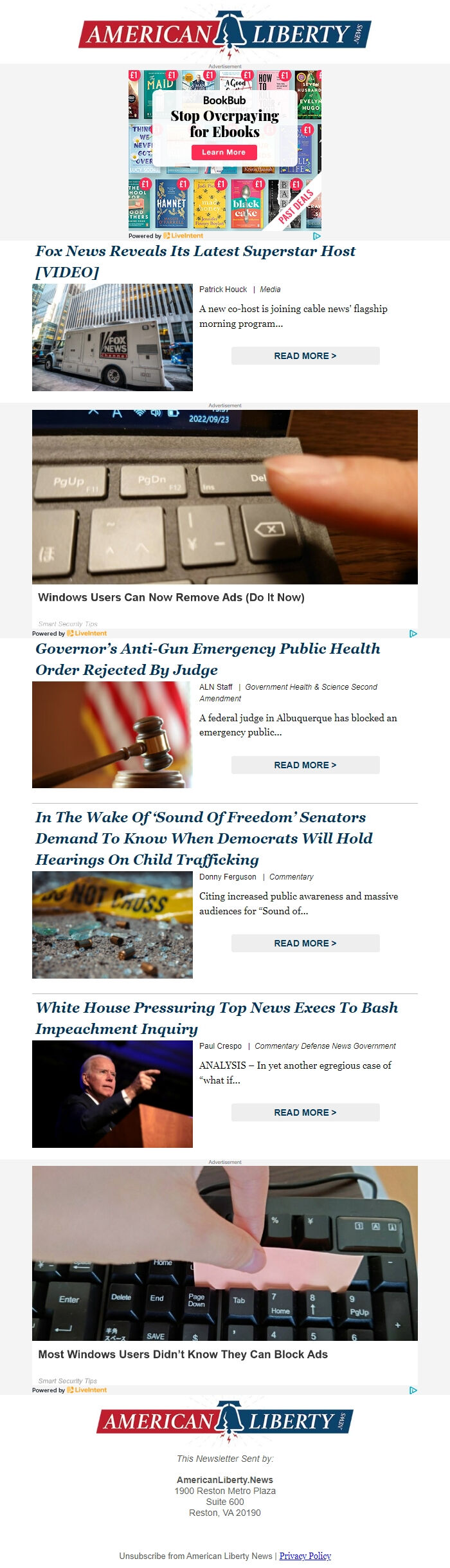Read more about the Albuquerque judge ruling
450x1568 pixels.
[x=305, y=765]
